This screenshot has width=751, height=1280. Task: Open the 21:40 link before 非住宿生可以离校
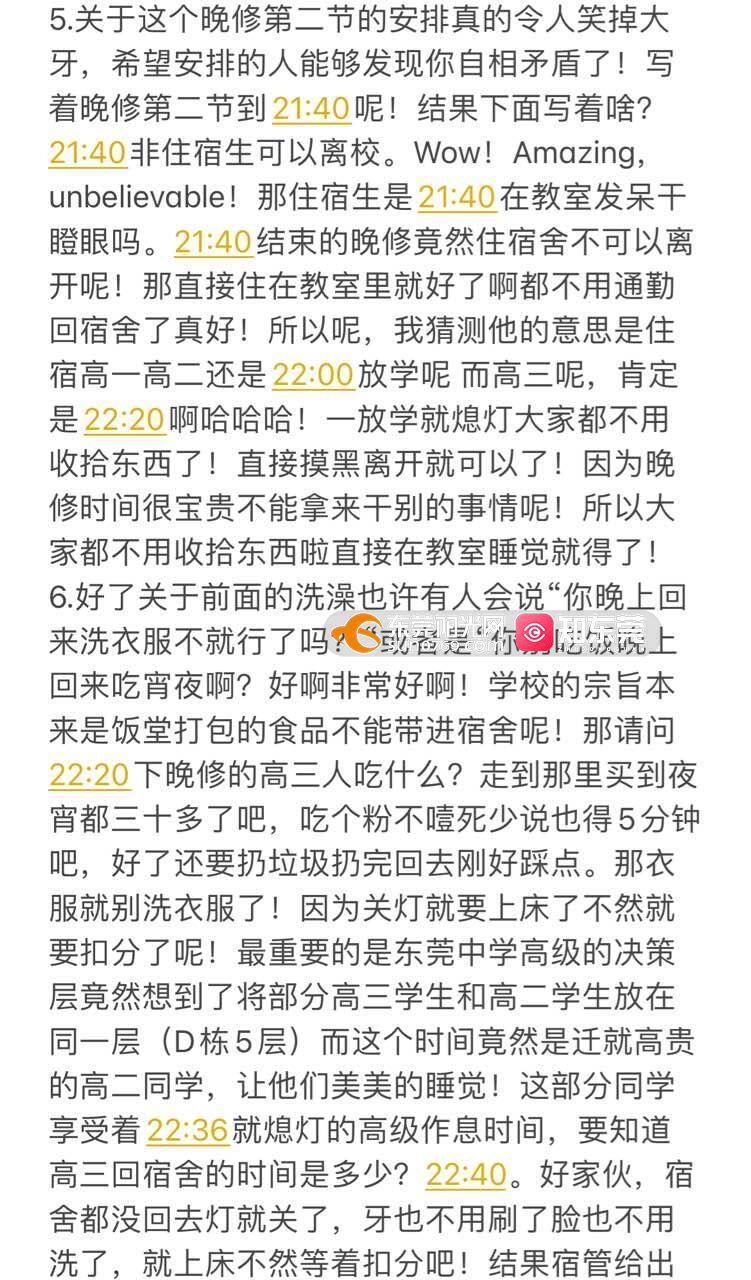(x=88, y=153)
